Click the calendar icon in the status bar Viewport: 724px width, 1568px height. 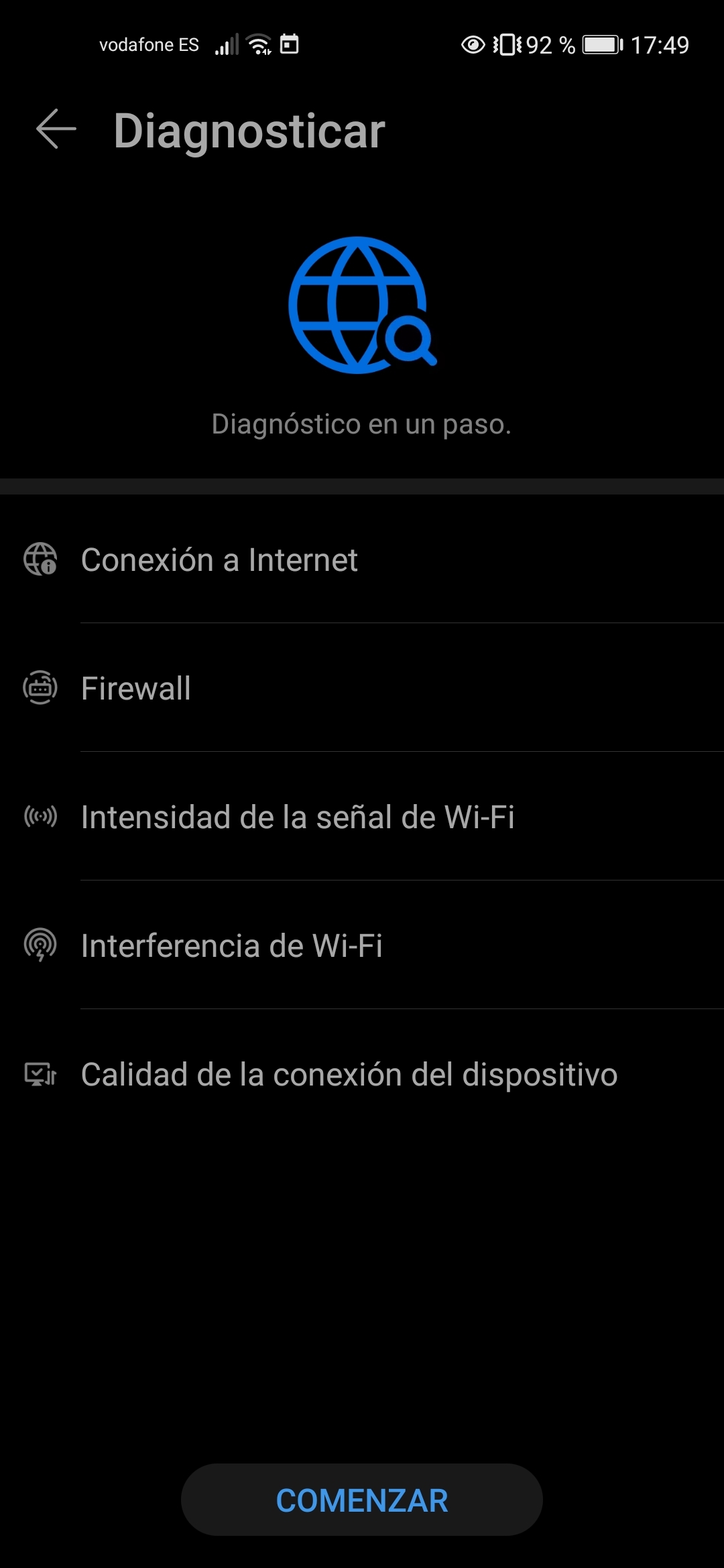click(x=288, y=45)
